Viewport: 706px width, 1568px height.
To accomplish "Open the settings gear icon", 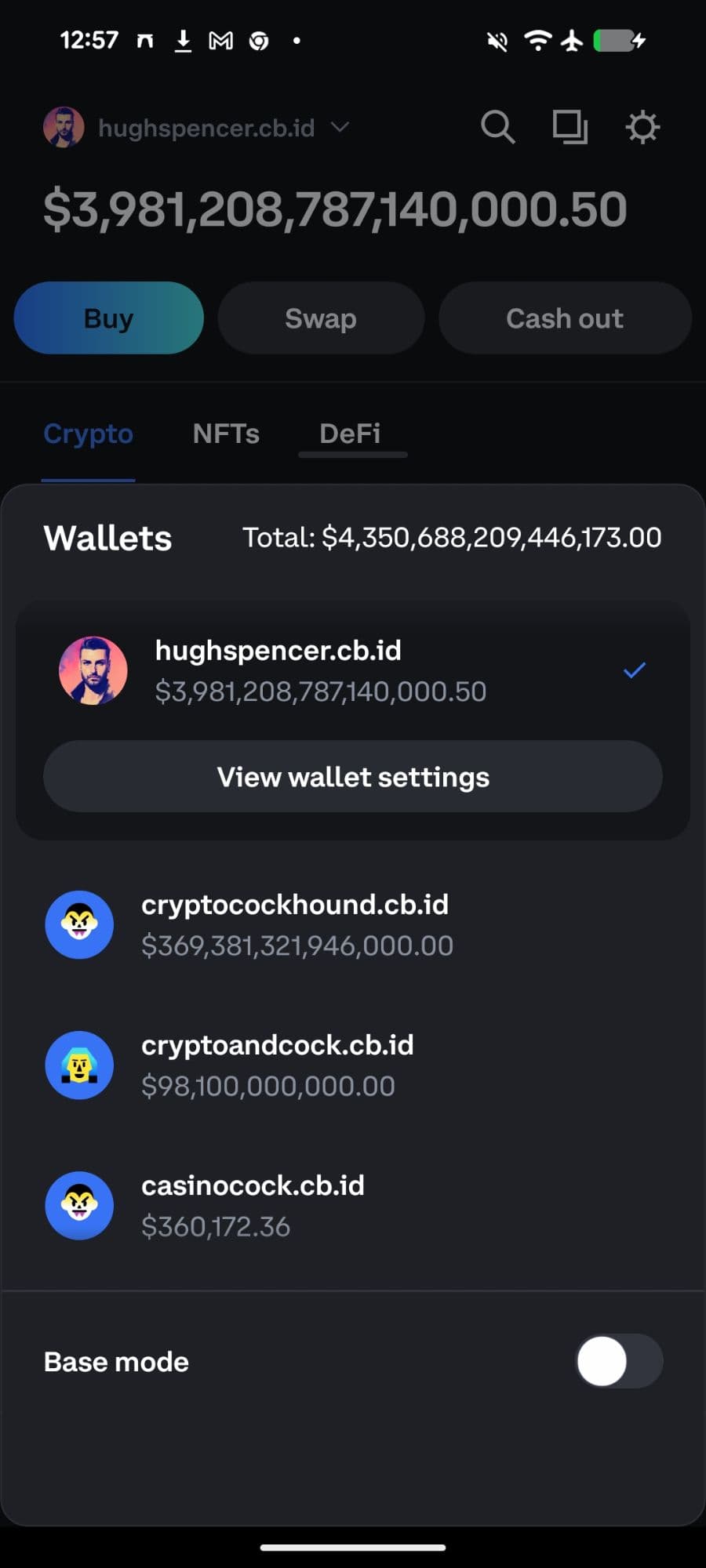I will point(642,127).
